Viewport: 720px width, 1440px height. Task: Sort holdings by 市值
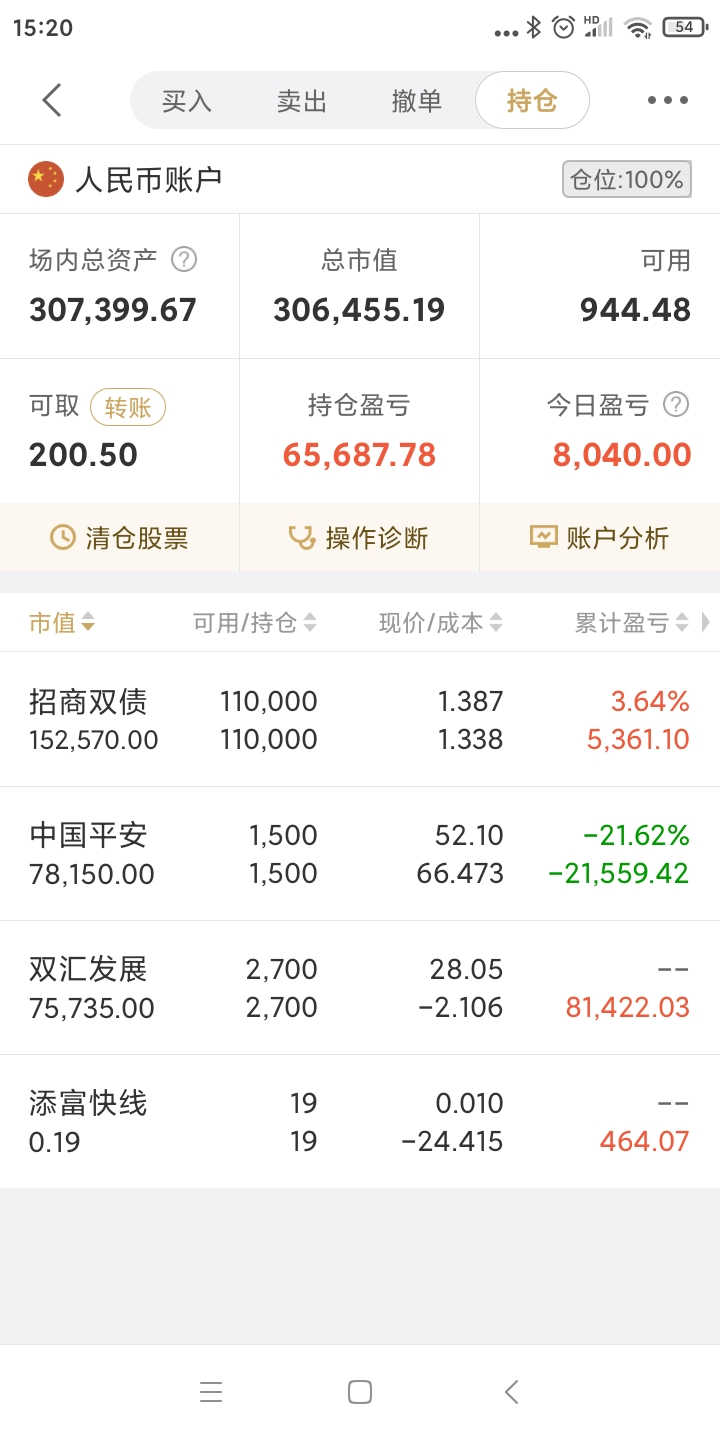point(62,623)
